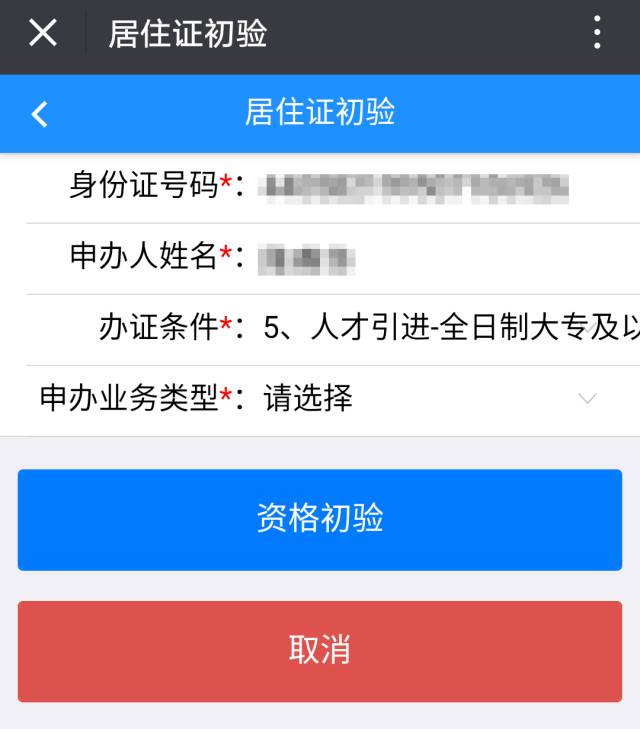This screenshot has width=640, height=729.
Task: Change the 办证条件 selection
Action: [x=450, y=328]
